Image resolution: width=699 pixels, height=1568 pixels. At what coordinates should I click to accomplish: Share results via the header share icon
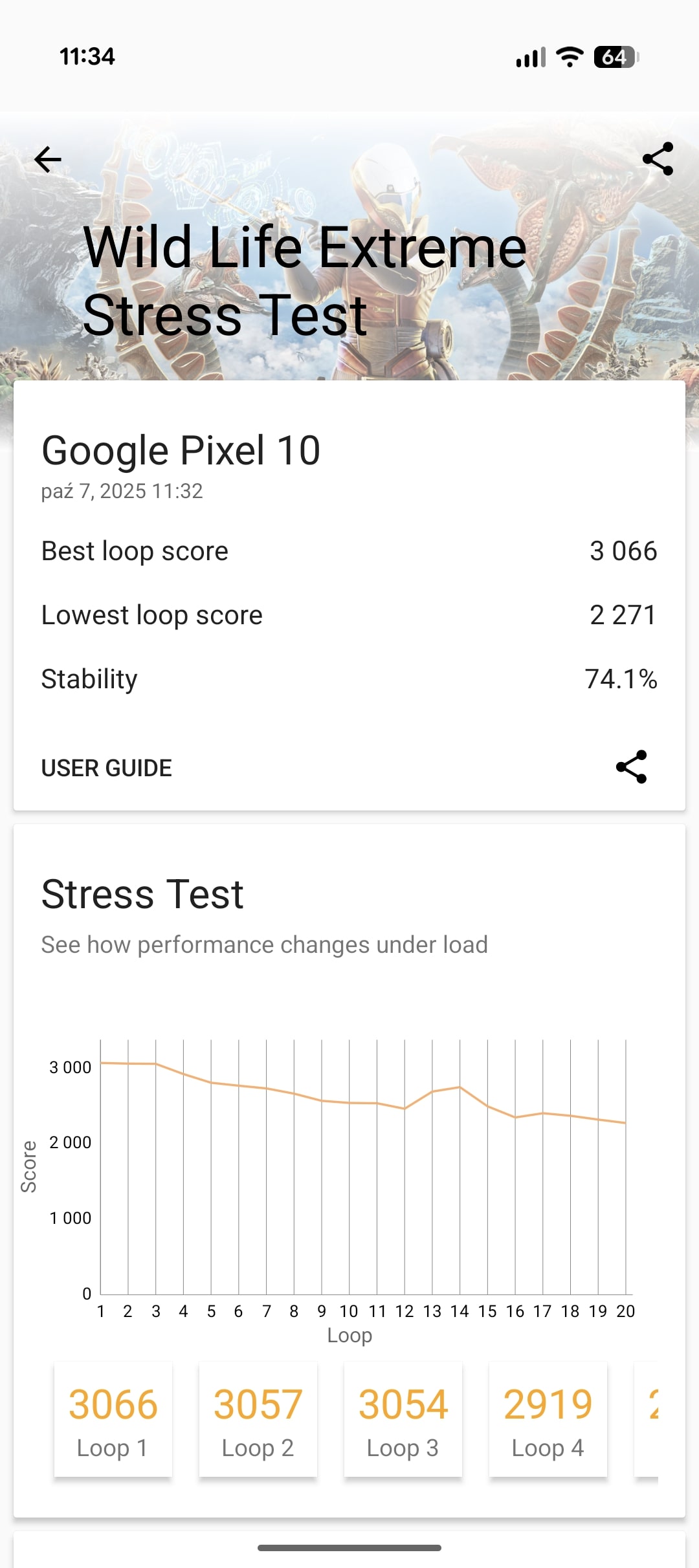pos(658,159)
